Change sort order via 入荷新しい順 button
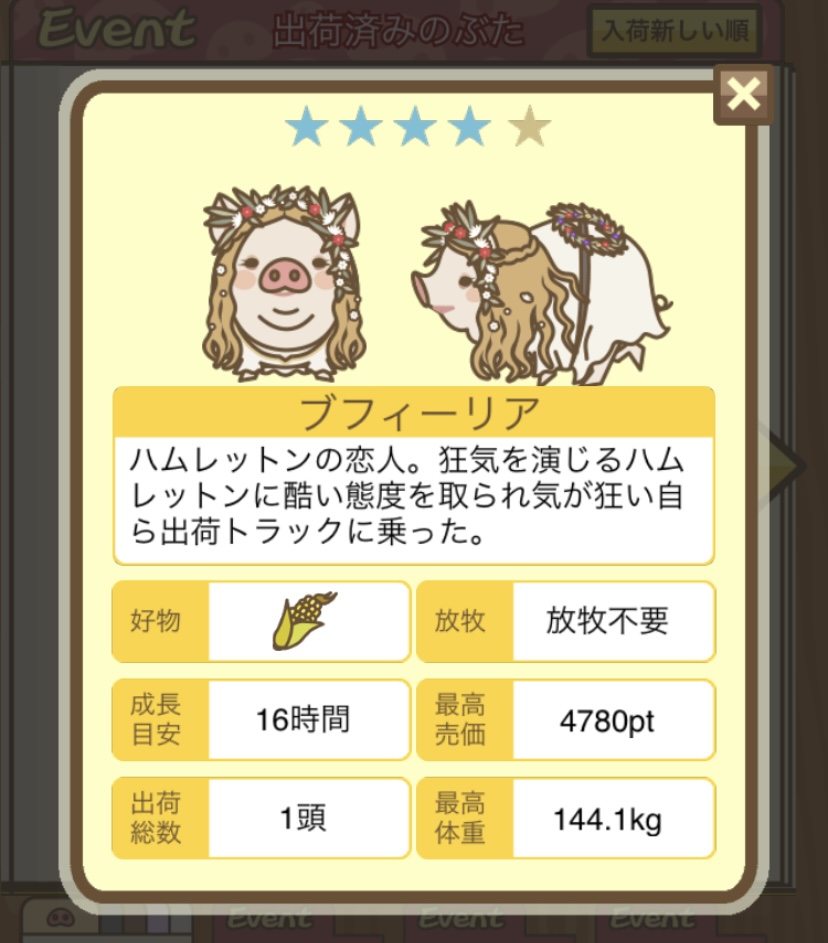The width and height of the screenshot is (828, 943). click(673, 32)
